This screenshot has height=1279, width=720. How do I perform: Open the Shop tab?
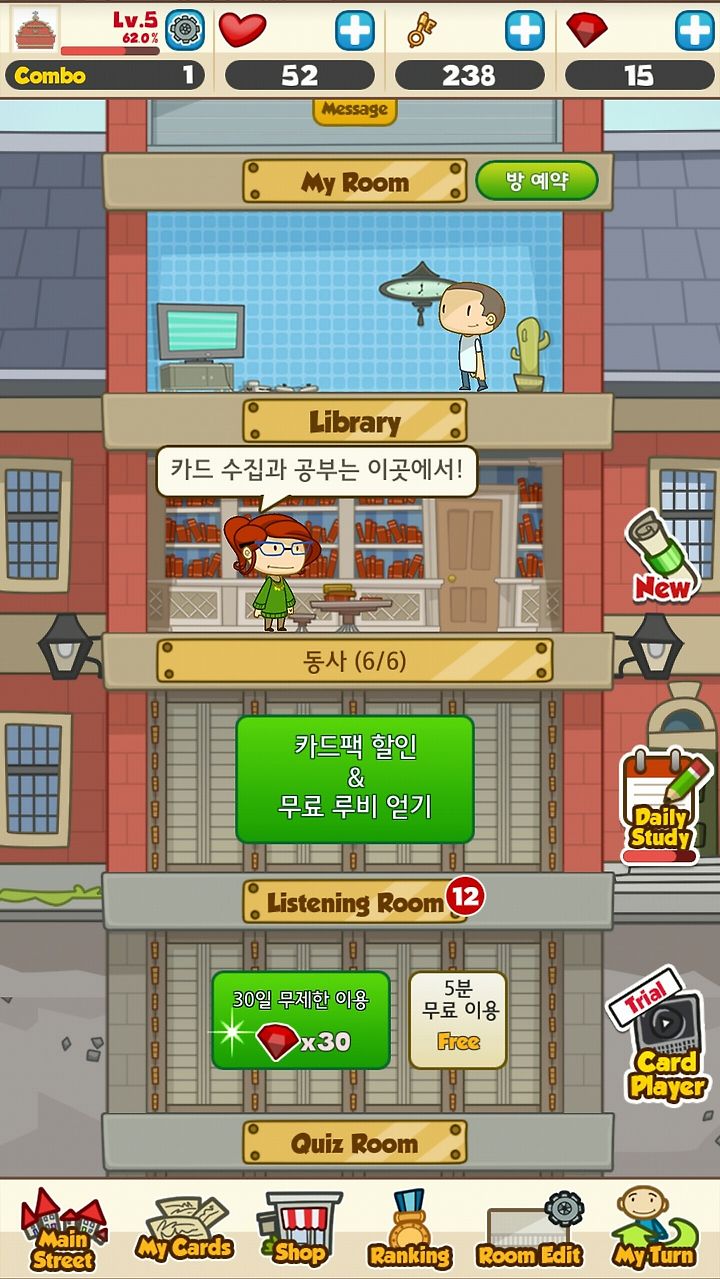pos(298,1230)
